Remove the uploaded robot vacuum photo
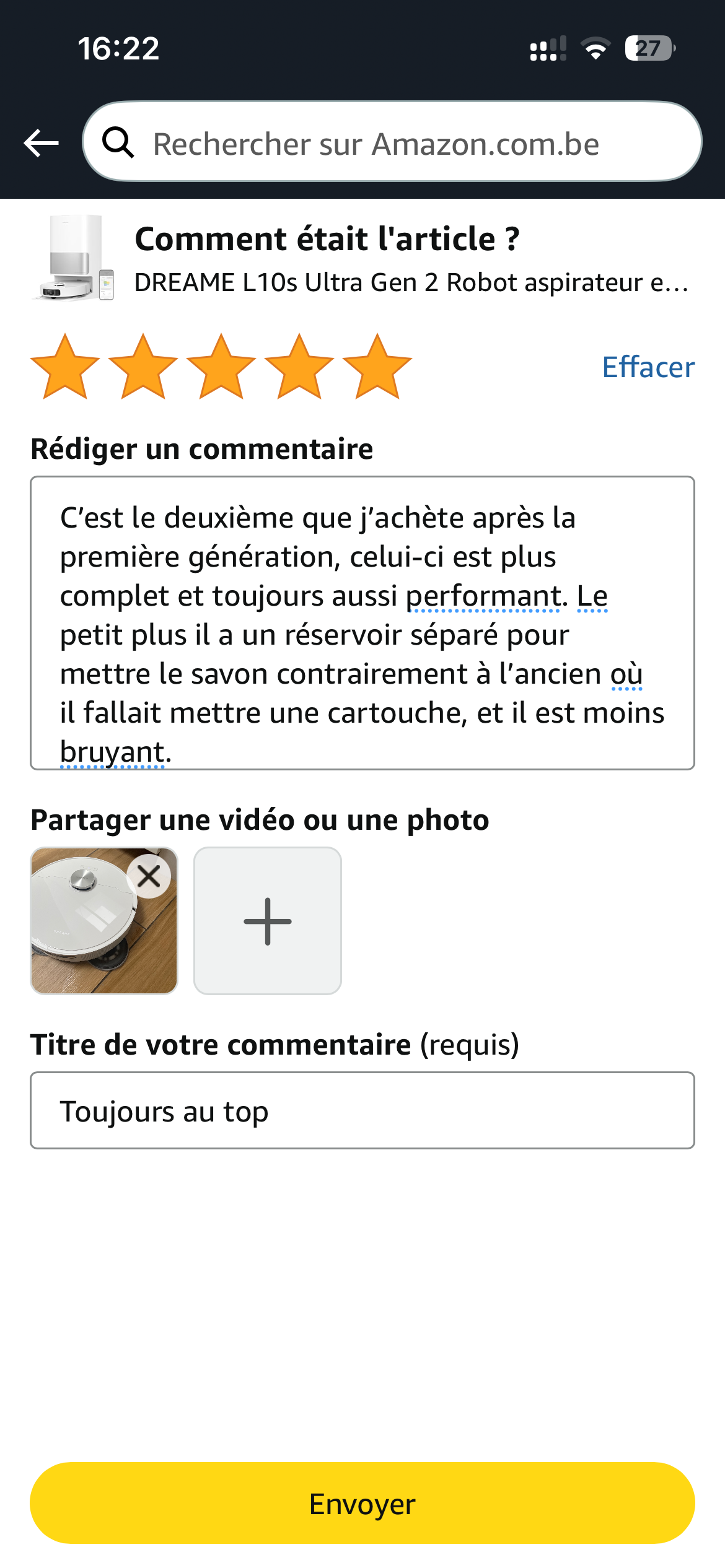The width and height of the screenshot is (725, 1568). [x=149, y=876]
